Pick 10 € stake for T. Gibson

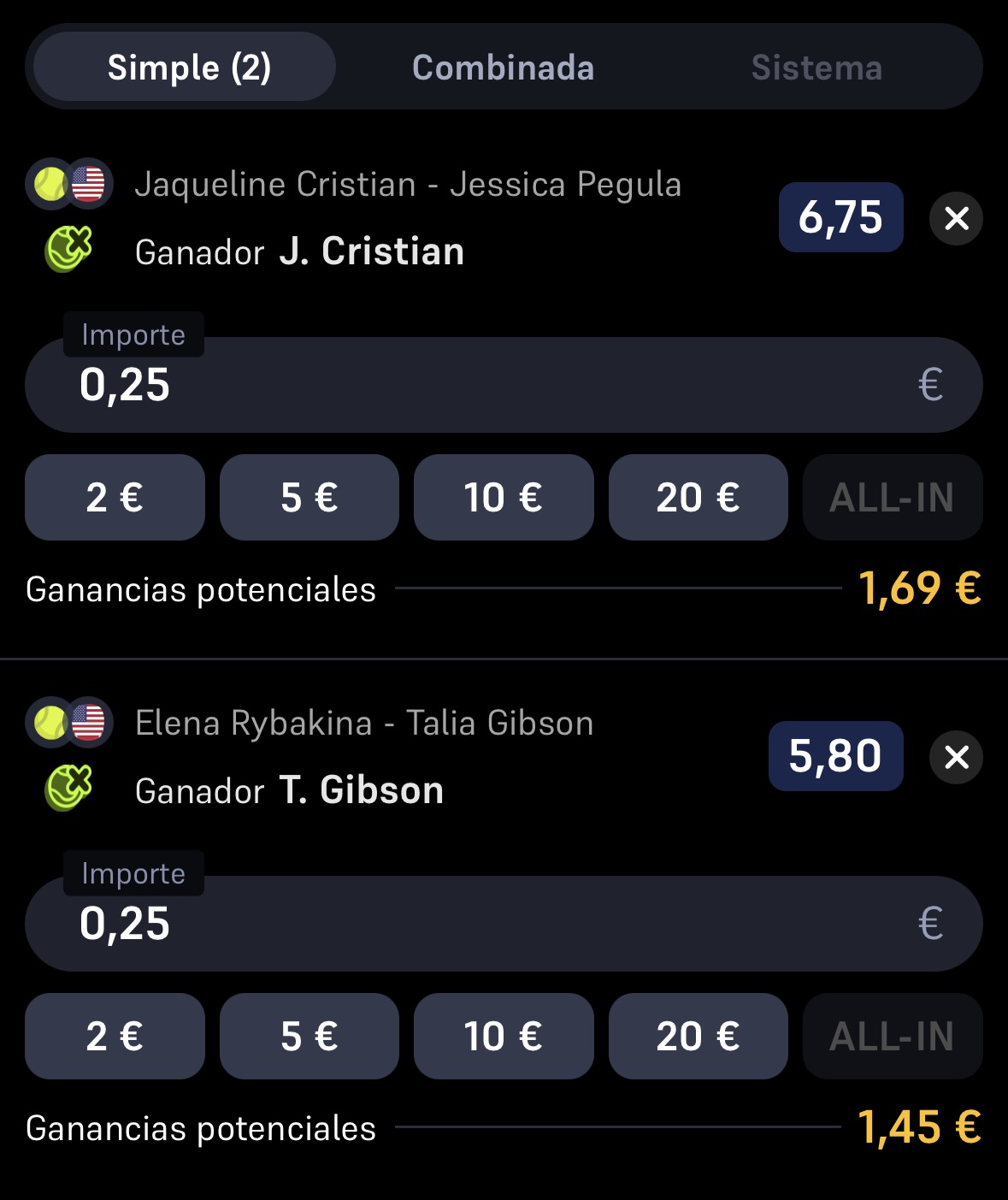click(x=504, y=1036)
